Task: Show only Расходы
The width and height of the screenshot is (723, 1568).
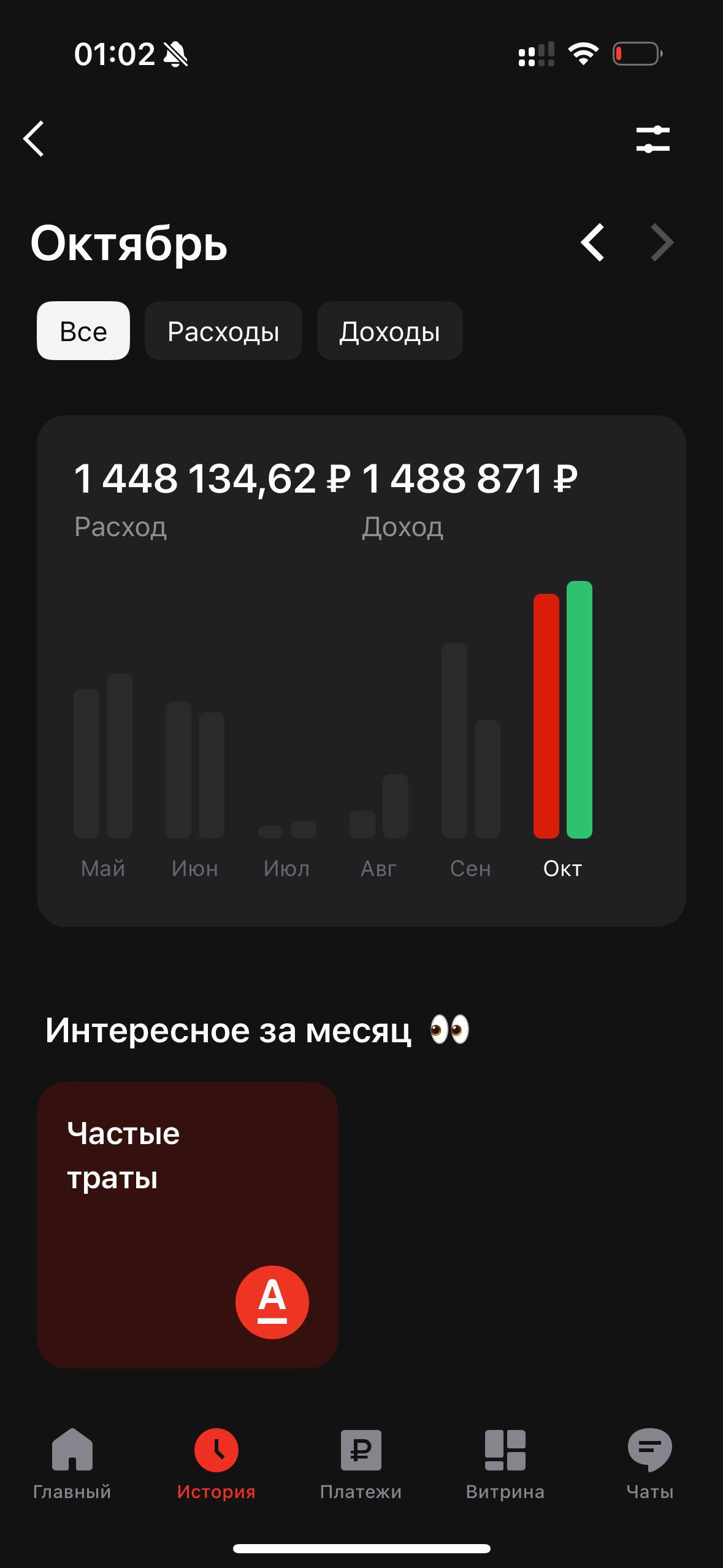Action: click(x=223, y=331)
